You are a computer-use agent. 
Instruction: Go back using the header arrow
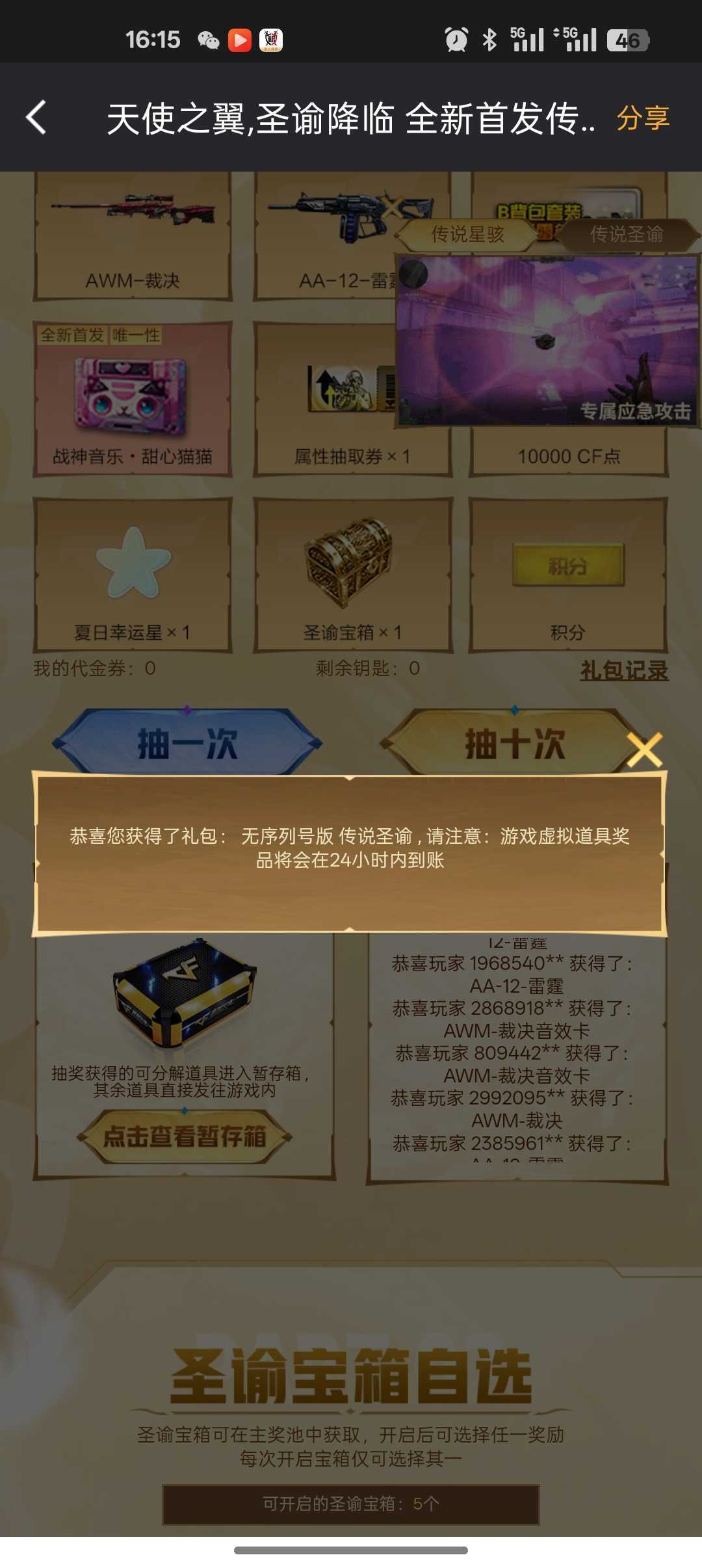(36, 118)
